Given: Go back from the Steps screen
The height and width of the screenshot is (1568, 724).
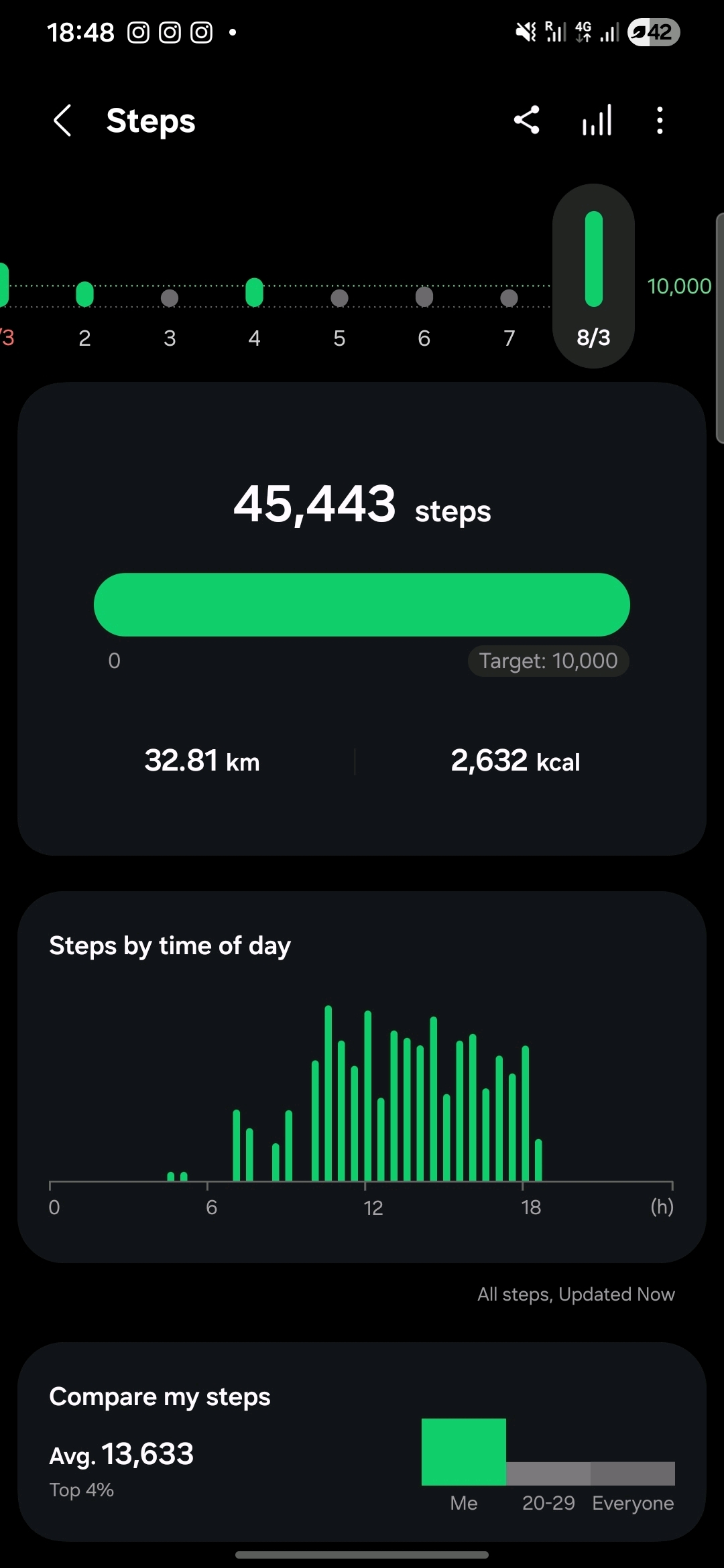Looking at the screenshot, I should [62, 121].
